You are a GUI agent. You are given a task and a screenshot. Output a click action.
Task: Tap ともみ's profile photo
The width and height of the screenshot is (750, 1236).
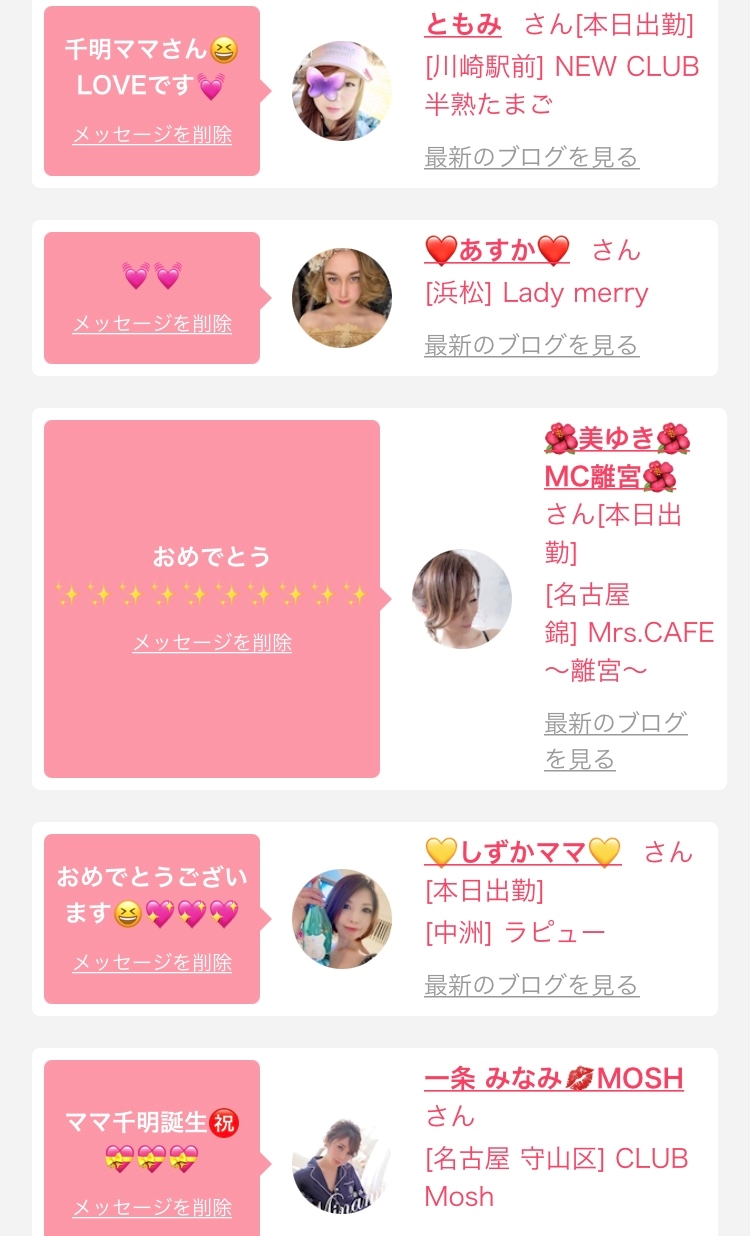click(x=342, y=91)
